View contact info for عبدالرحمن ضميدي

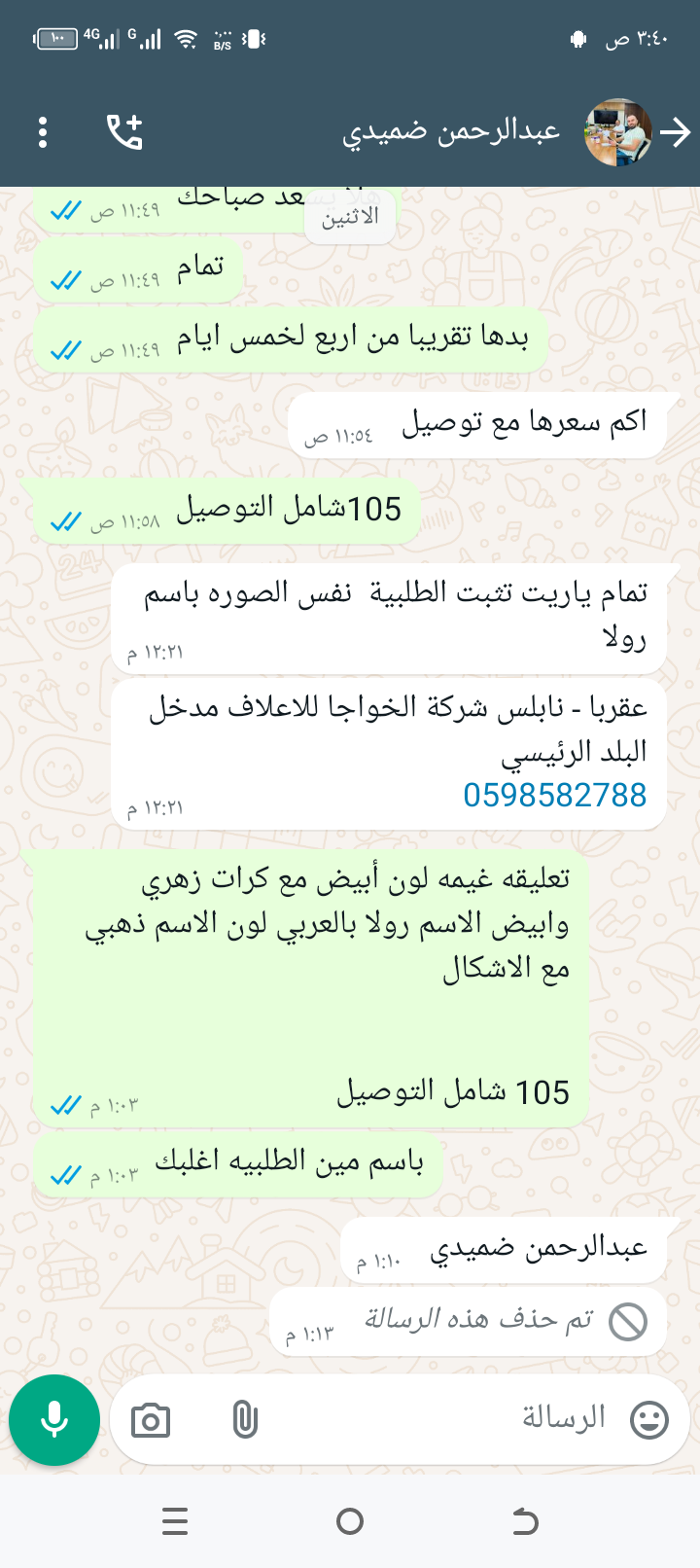click(x=451, y=132)
